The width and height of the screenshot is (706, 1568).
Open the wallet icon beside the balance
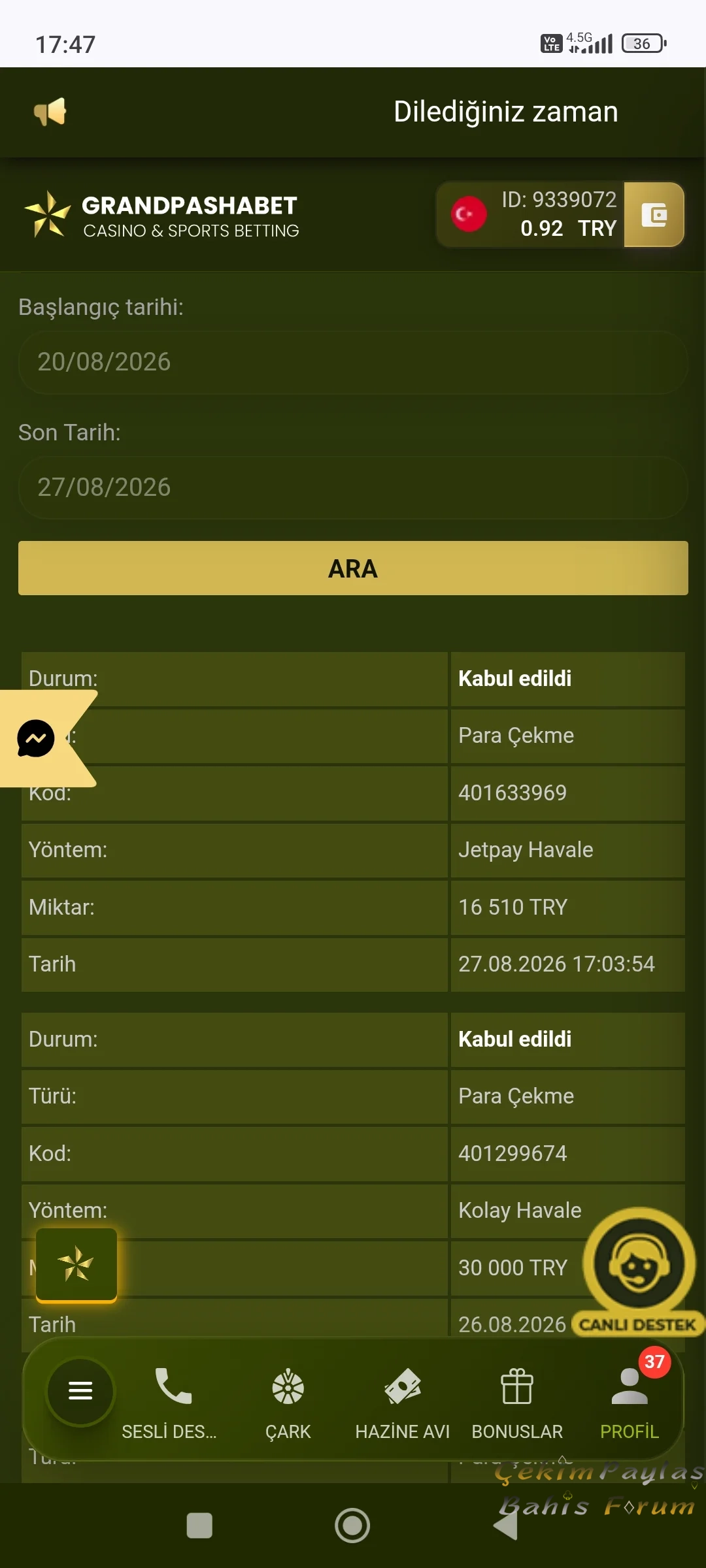pos(654,214)
